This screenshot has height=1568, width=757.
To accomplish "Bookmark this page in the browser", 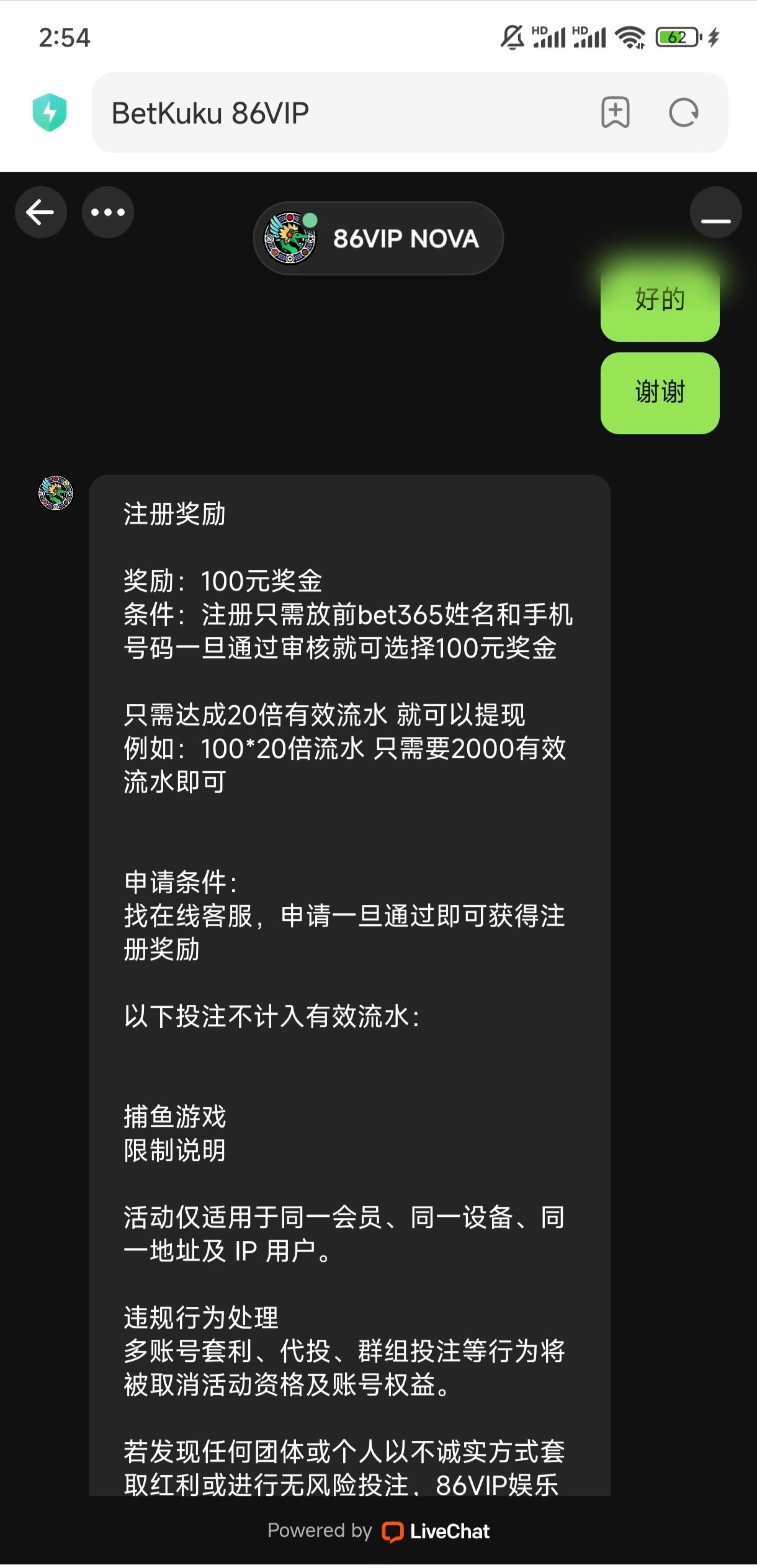I will [x=615, y=113].
